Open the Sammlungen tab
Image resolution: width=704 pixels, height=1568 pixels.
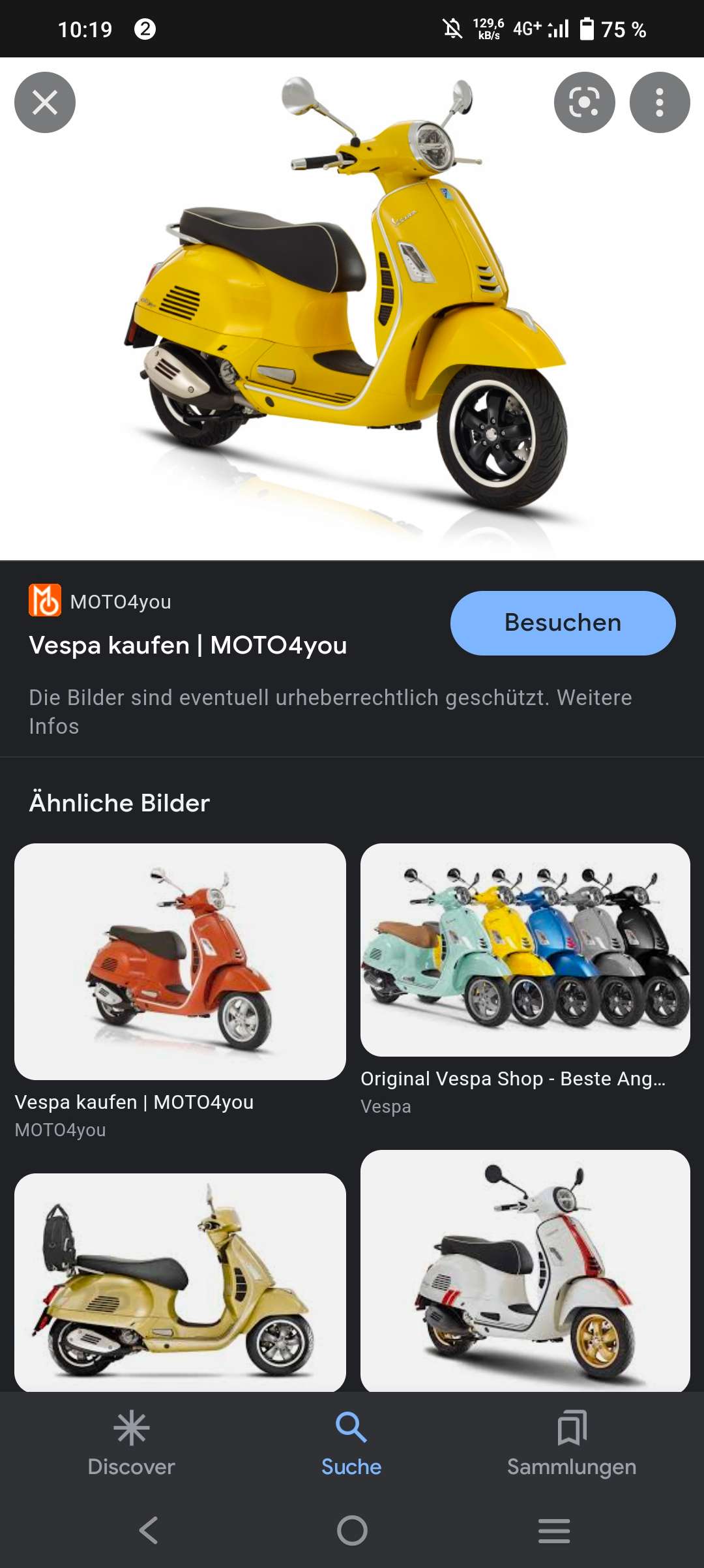click(x=572, y=1443)
